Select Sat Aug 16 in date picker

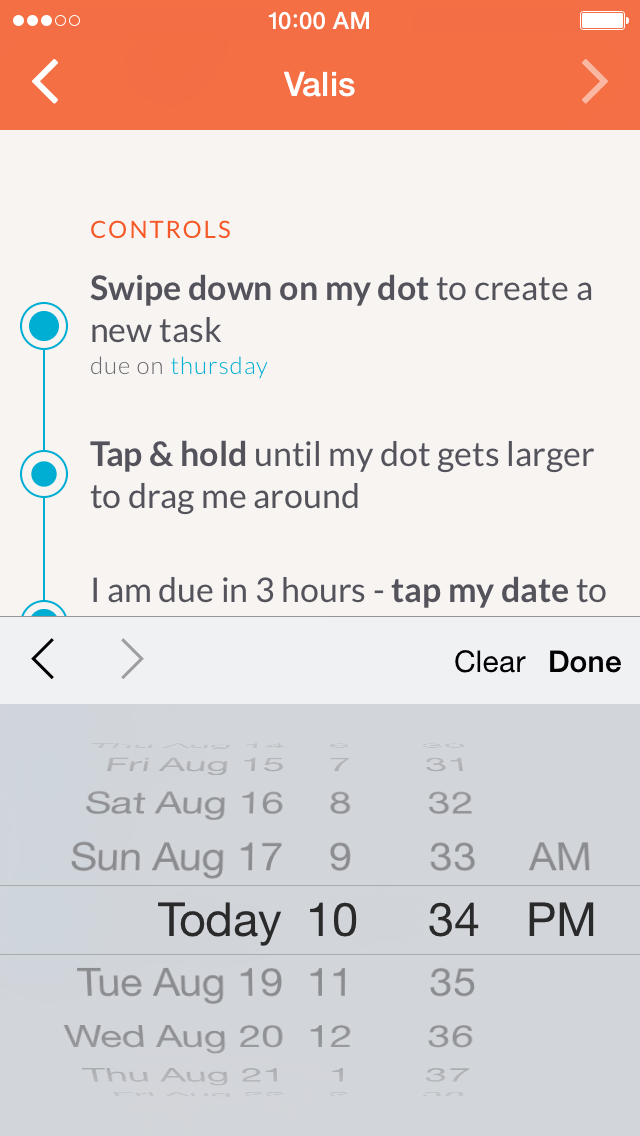(184, 803)
